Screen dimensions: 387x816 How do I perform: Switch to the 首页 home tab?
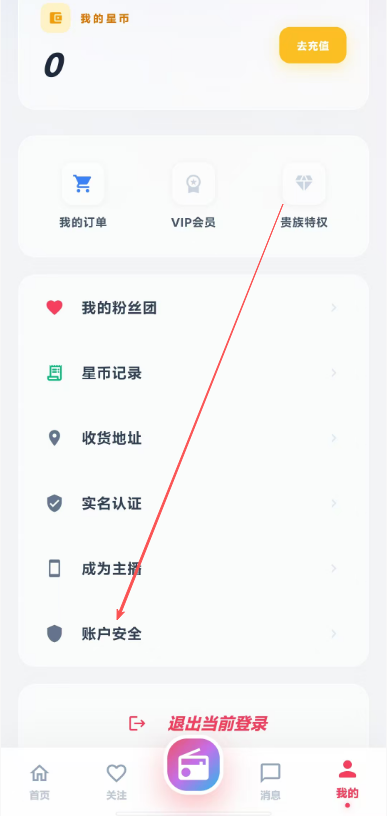[x=39, y=782]
